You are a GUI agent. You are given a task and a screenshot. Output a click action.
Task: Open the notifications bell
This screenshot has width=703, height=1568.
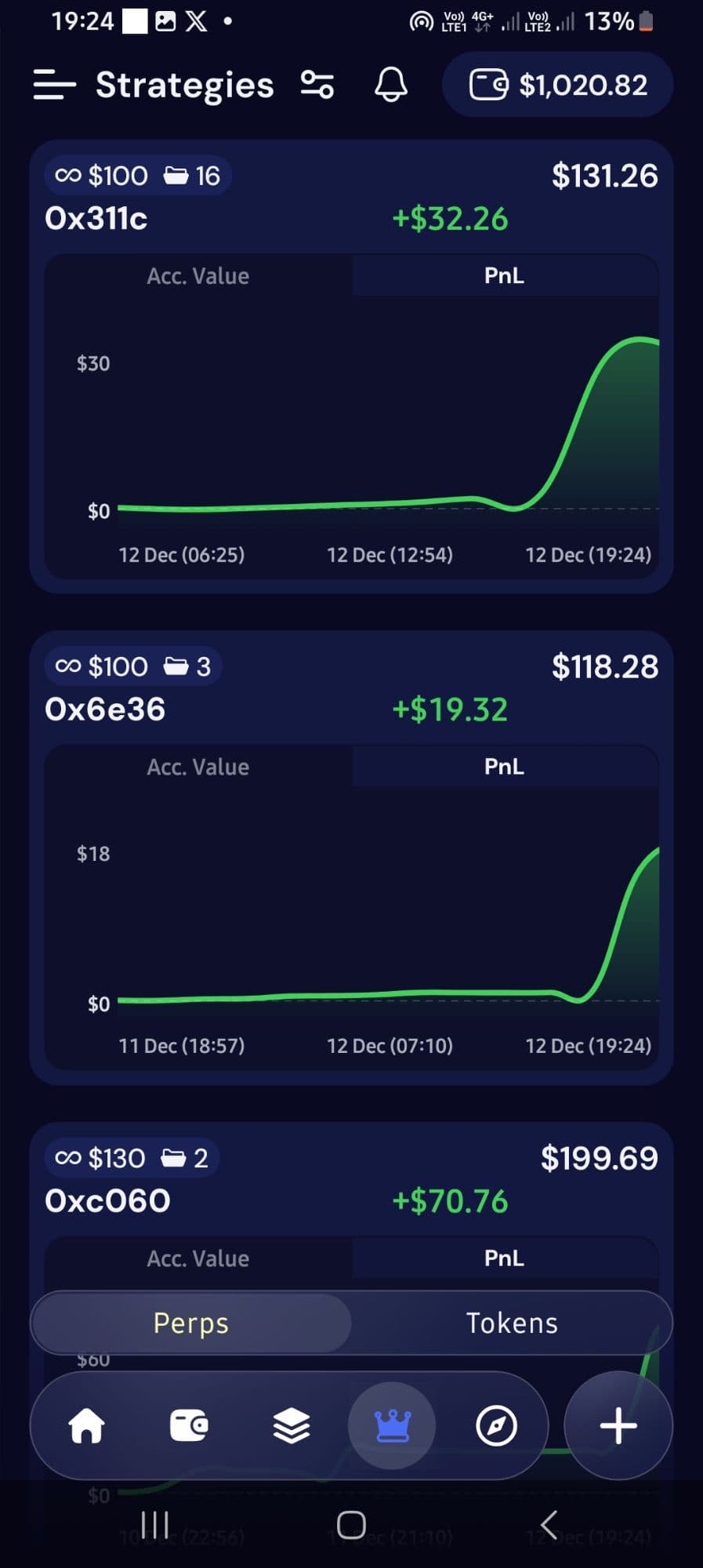390,85
